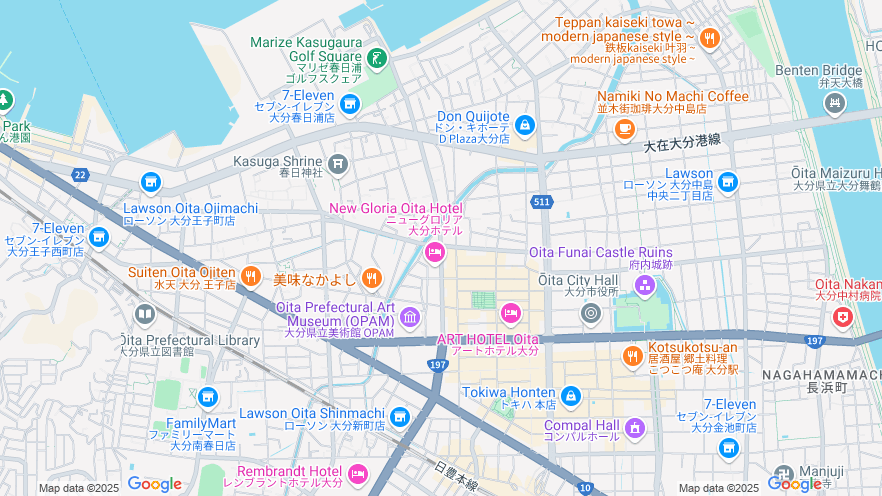Open the Kasuga Shrine marker

click(338, 163)
